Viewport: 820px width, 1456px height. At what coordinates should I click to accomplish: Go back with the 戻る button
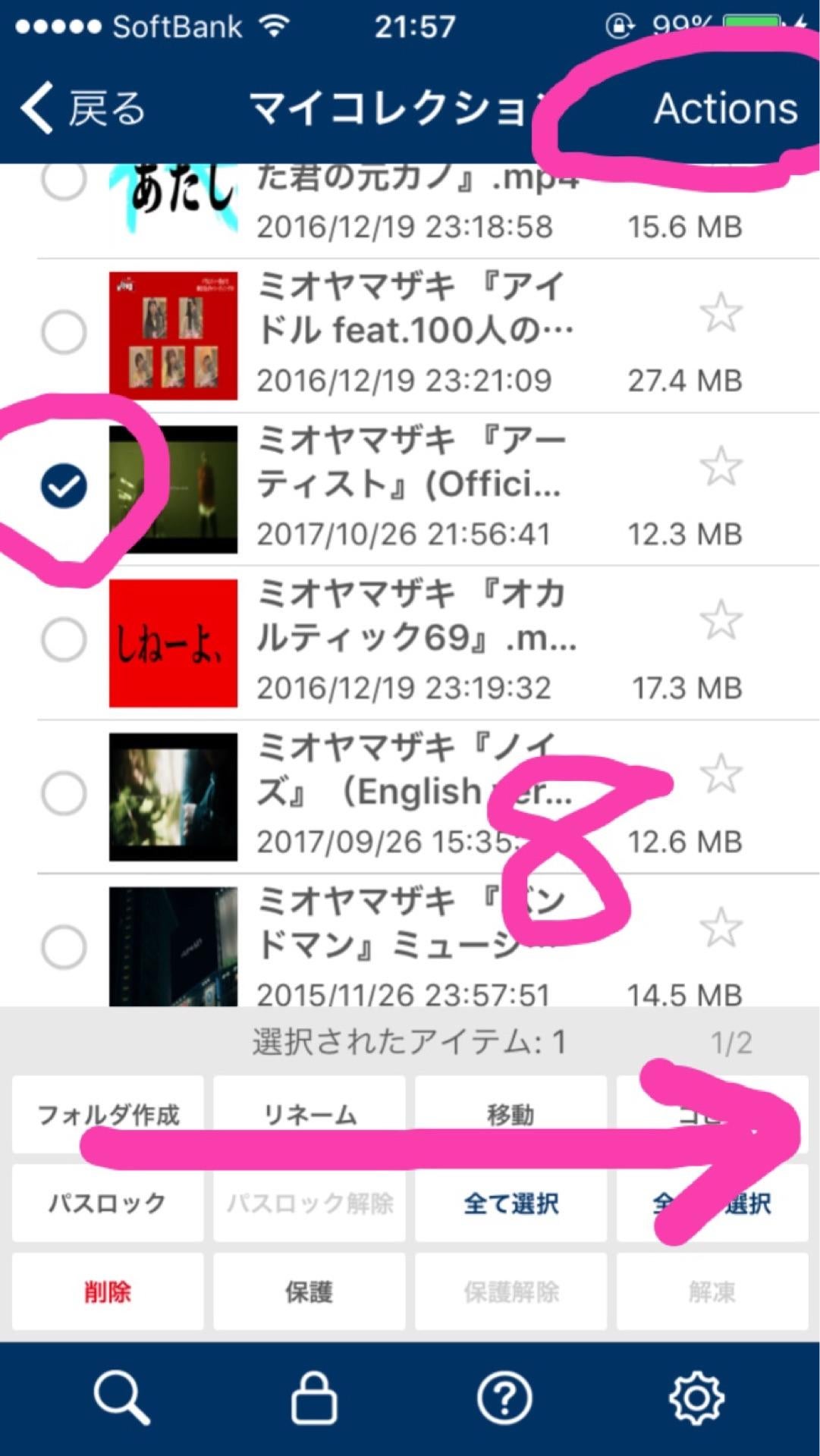[83, 108]
